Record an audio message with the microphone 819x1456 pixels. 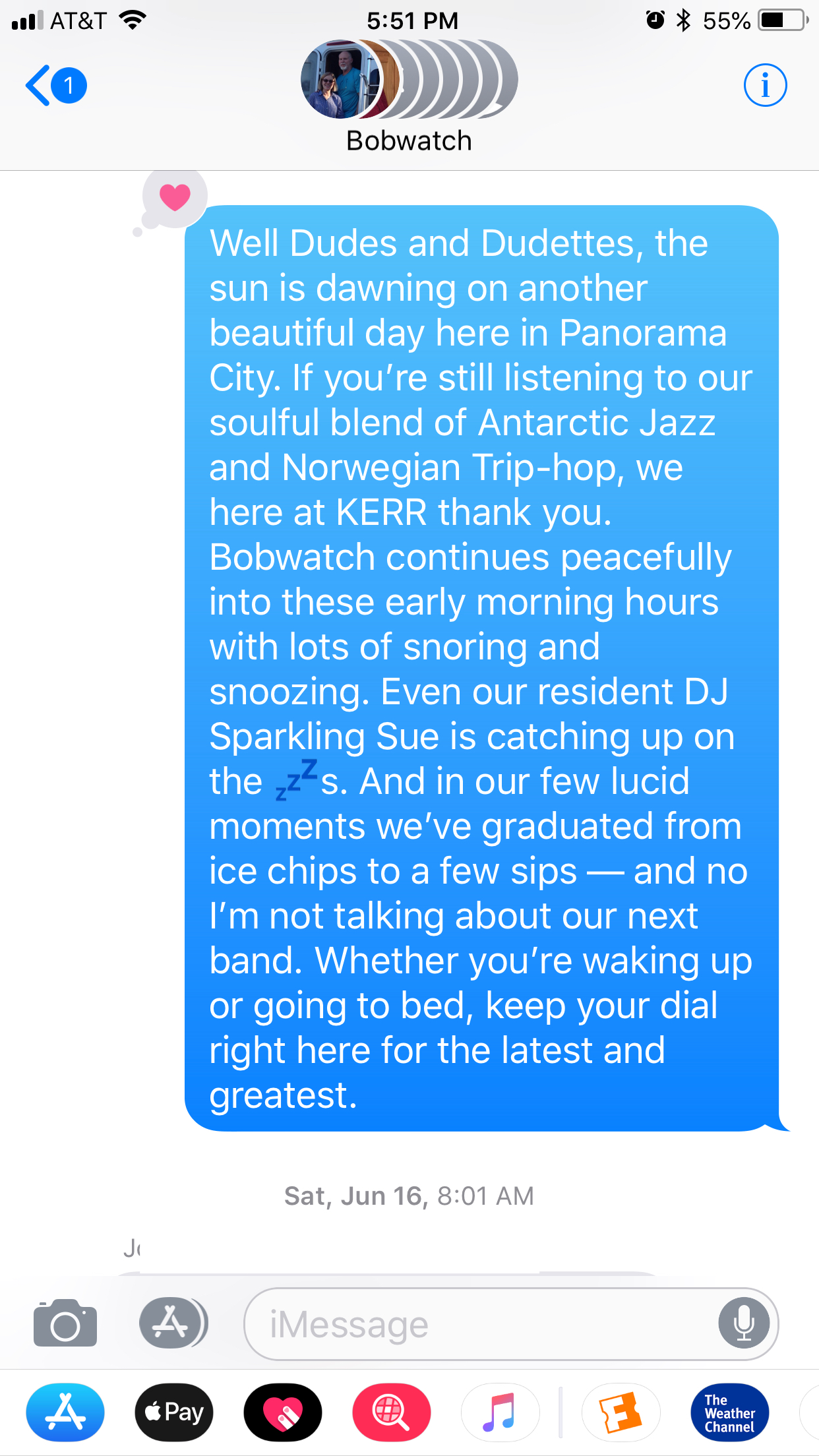pyautogui.click(x=744, y=1323)
